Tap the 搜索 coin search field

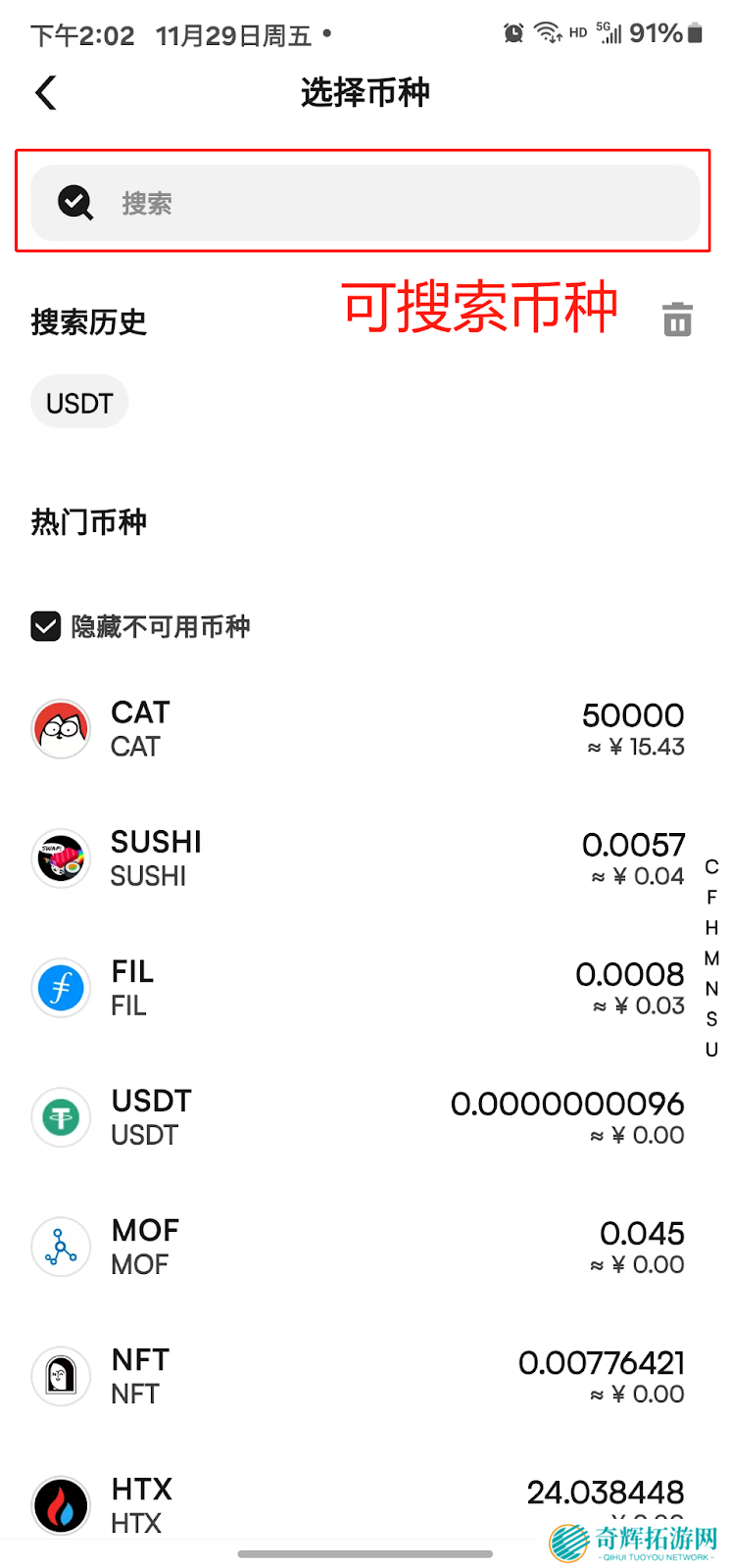tap(365, 203)
